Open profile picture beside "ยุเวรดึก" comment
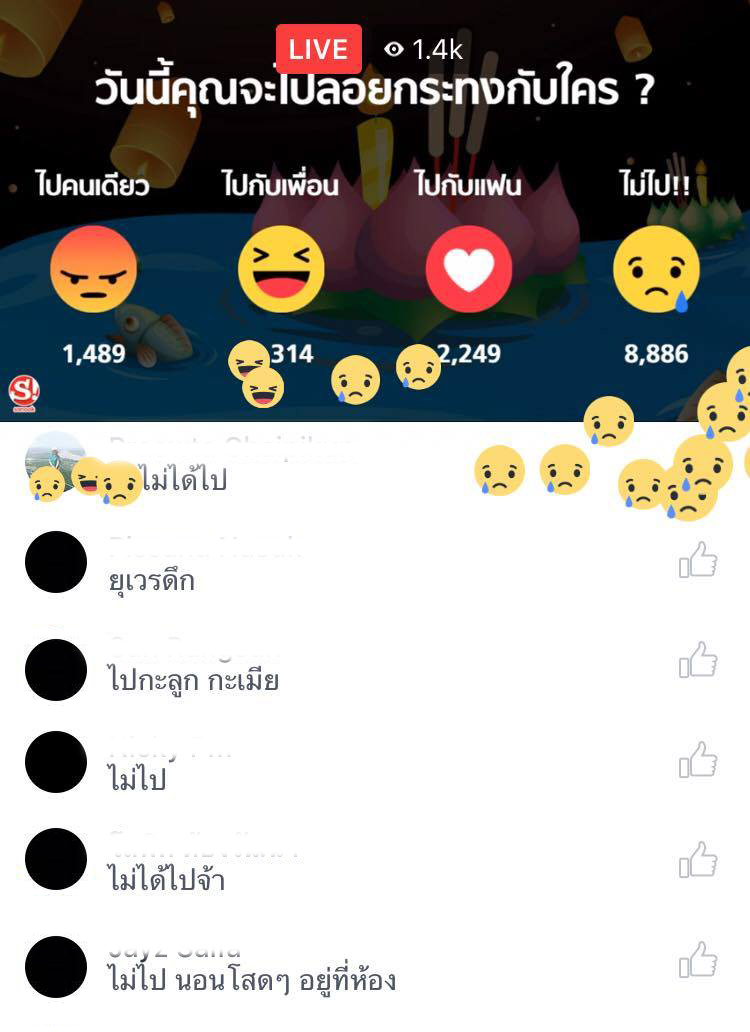 56,562
